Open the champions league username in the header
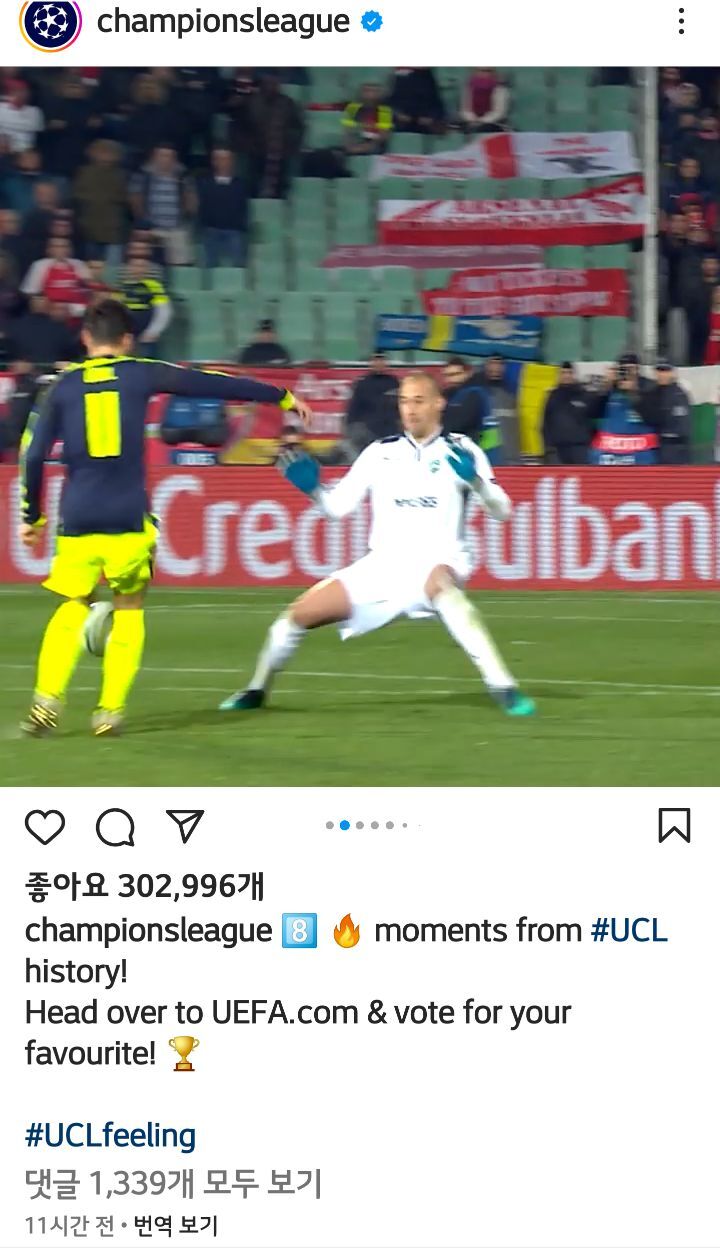 pyautogui.click(x=223, y=21)
